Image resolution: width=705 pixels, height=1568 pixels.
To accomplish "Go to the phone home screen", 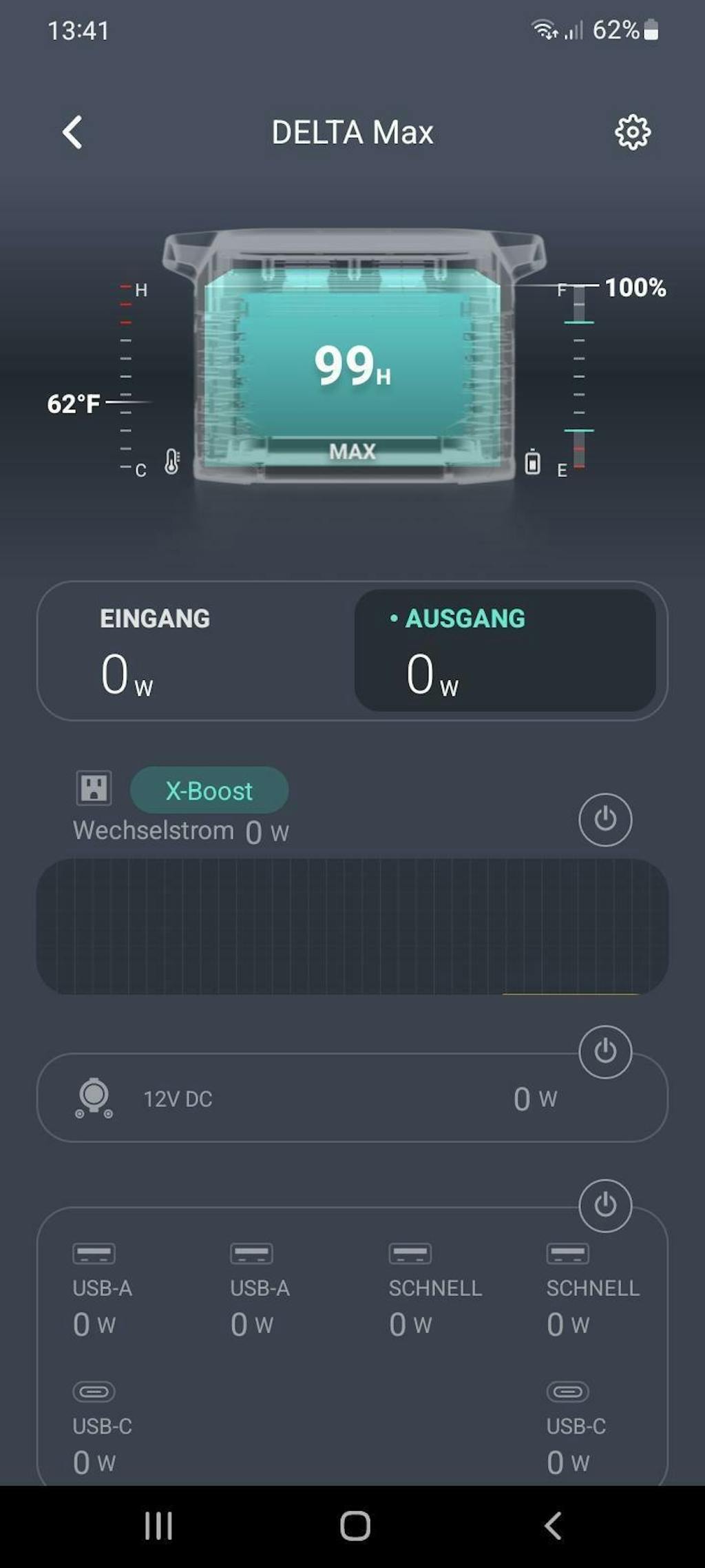I will (x=355, y=1526).
